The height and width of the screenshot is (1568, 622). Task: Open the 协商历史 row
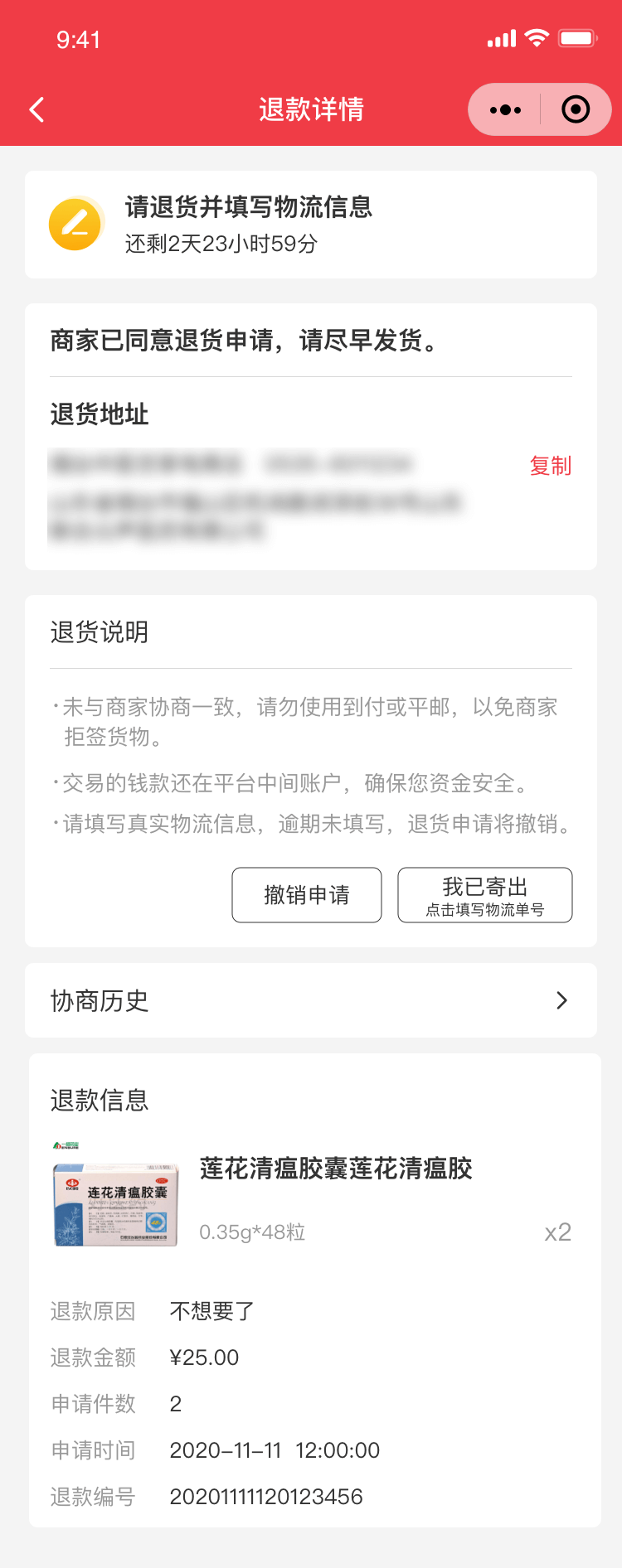tap(311, 1000)
